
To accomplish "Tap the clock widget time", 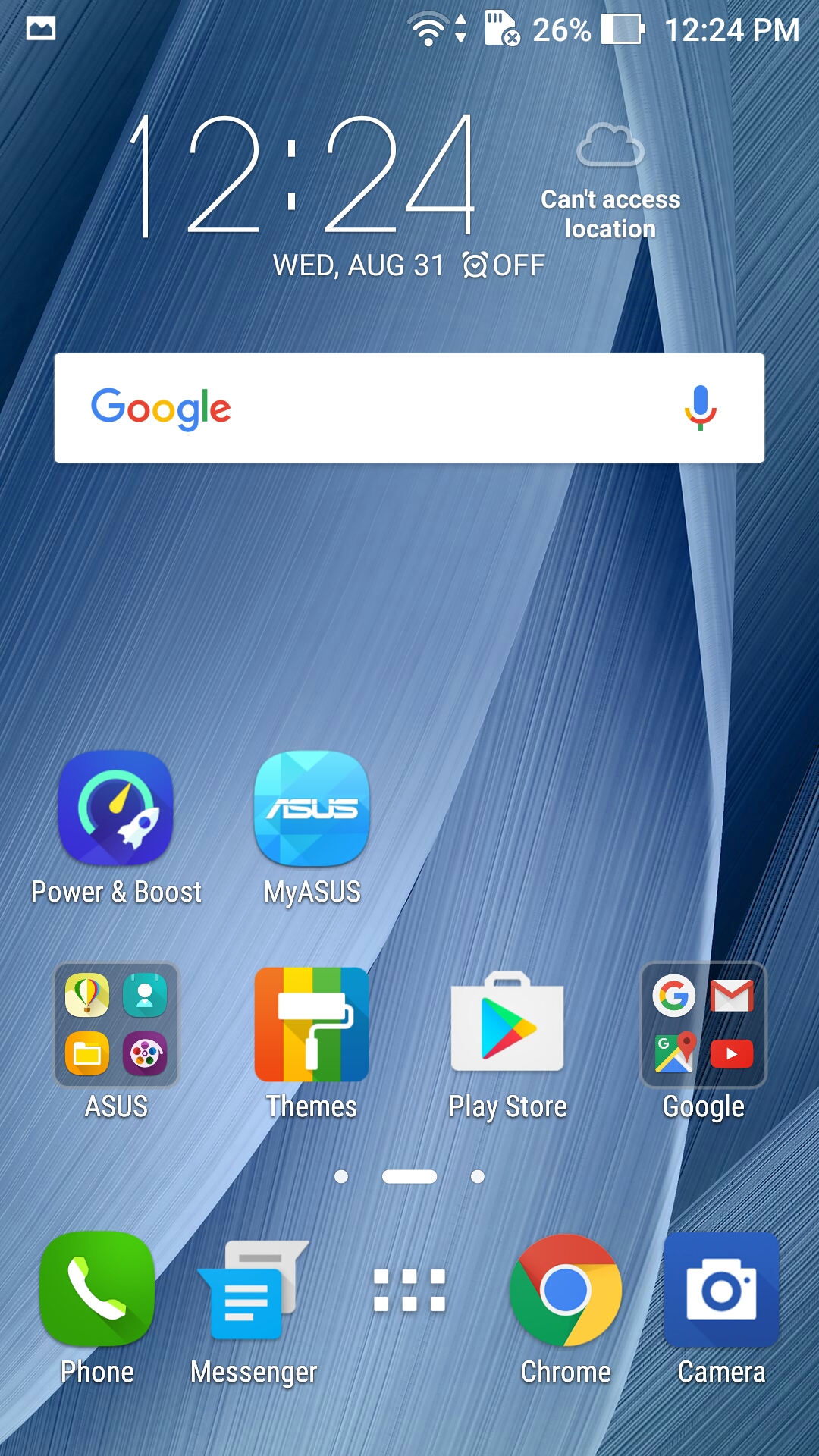I will 303,176.
